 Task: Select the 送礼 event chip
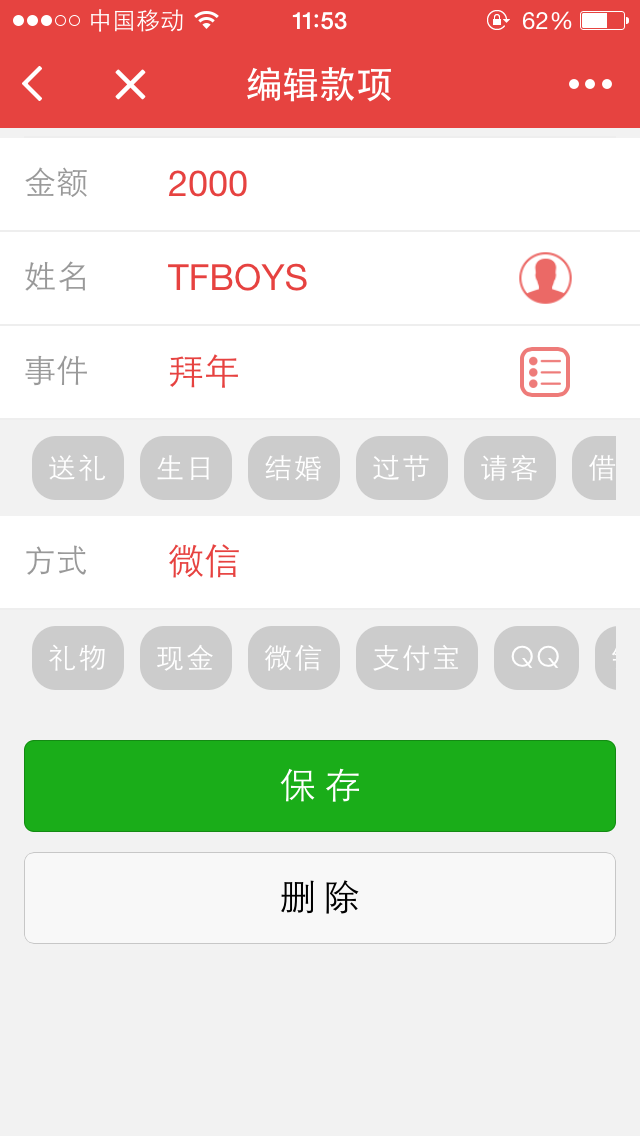[78, 468]
